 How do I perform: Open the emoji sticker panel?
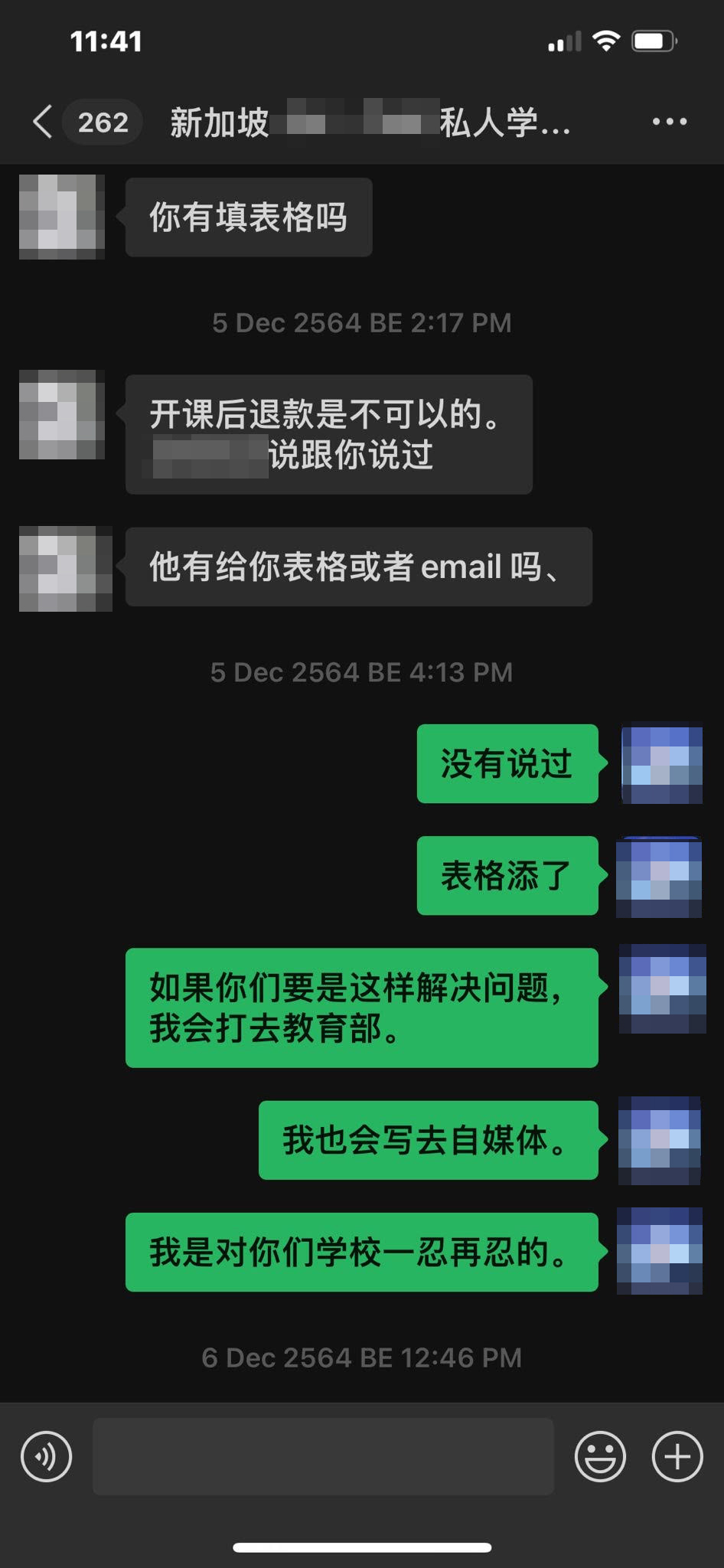point(600,1456)
